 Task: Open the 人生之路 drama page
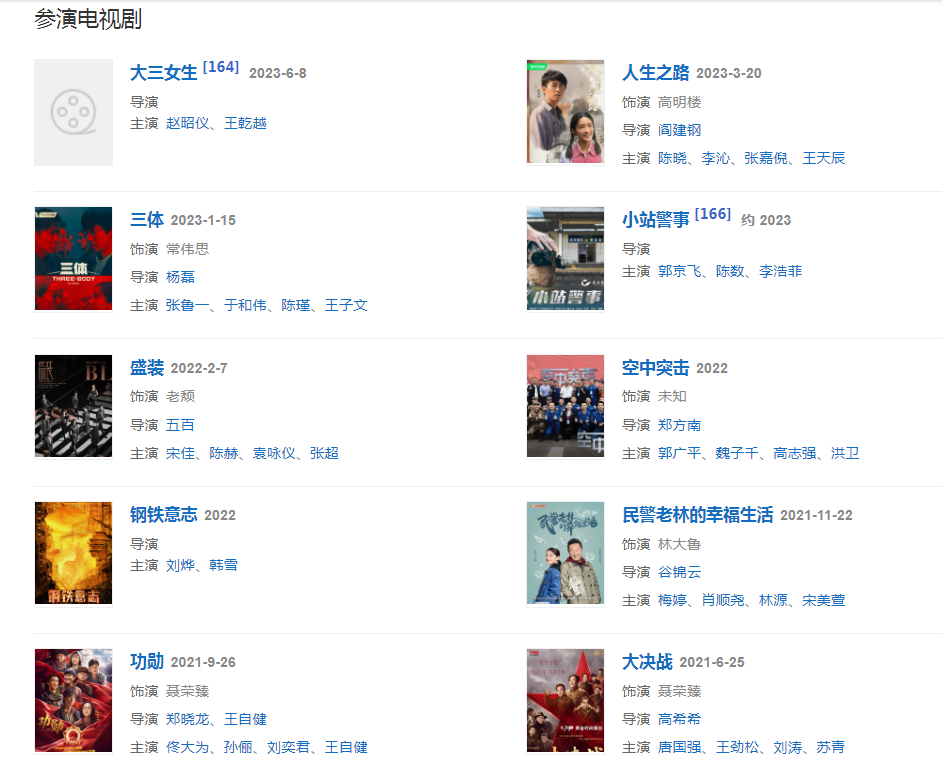pyautogui.click(x=656, y=73)
